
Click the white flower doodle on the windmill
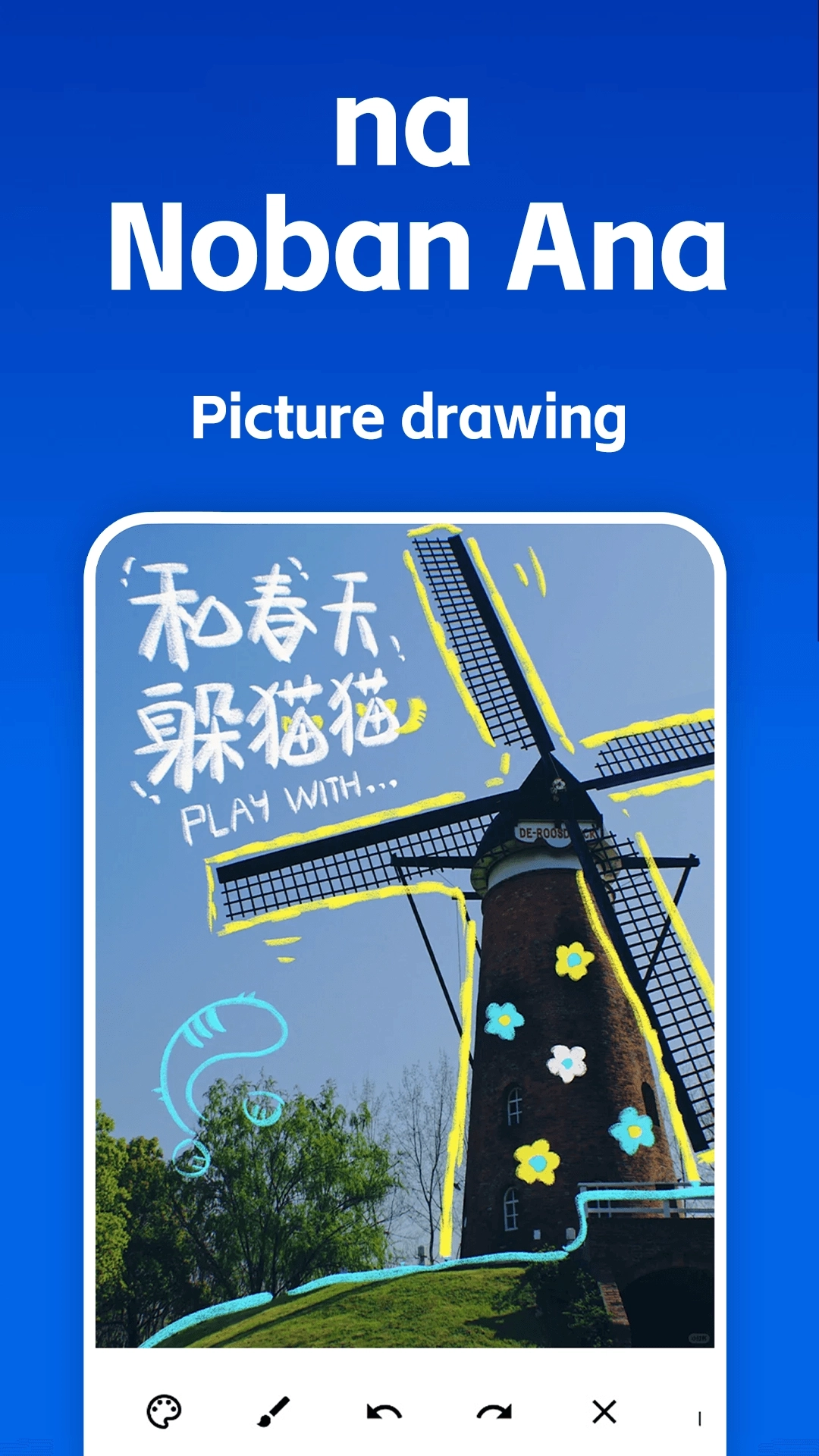565,1062
